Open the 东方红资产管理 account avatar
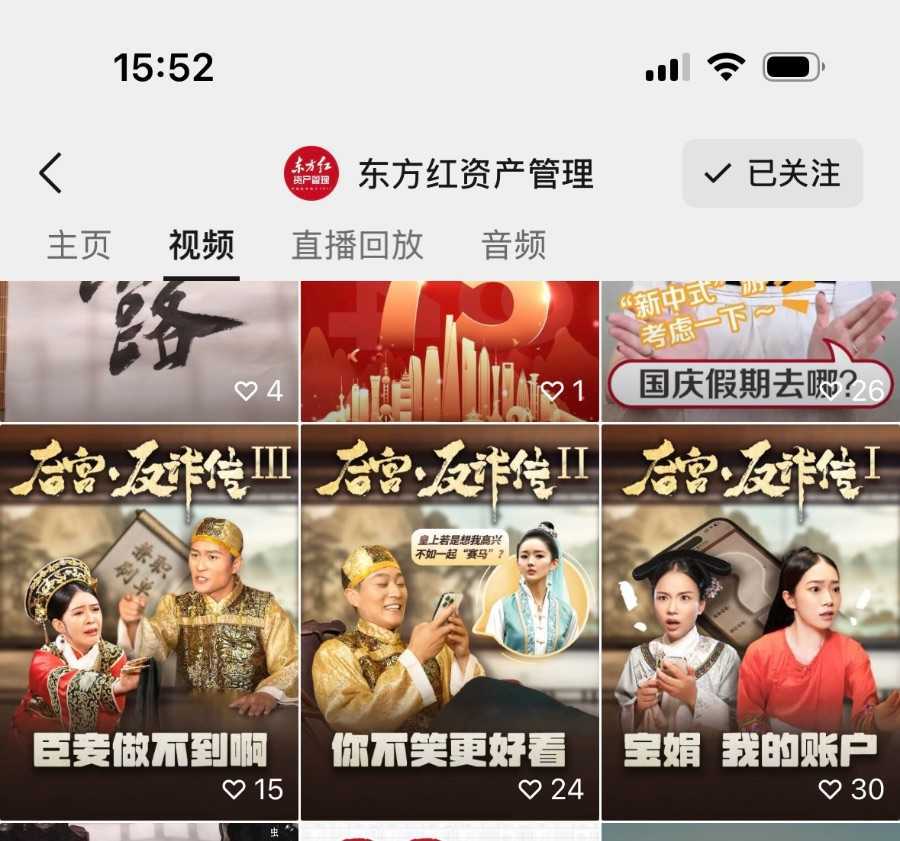This screenshot has height=841, width=900. pyautogui.click(x=311, y=173)
